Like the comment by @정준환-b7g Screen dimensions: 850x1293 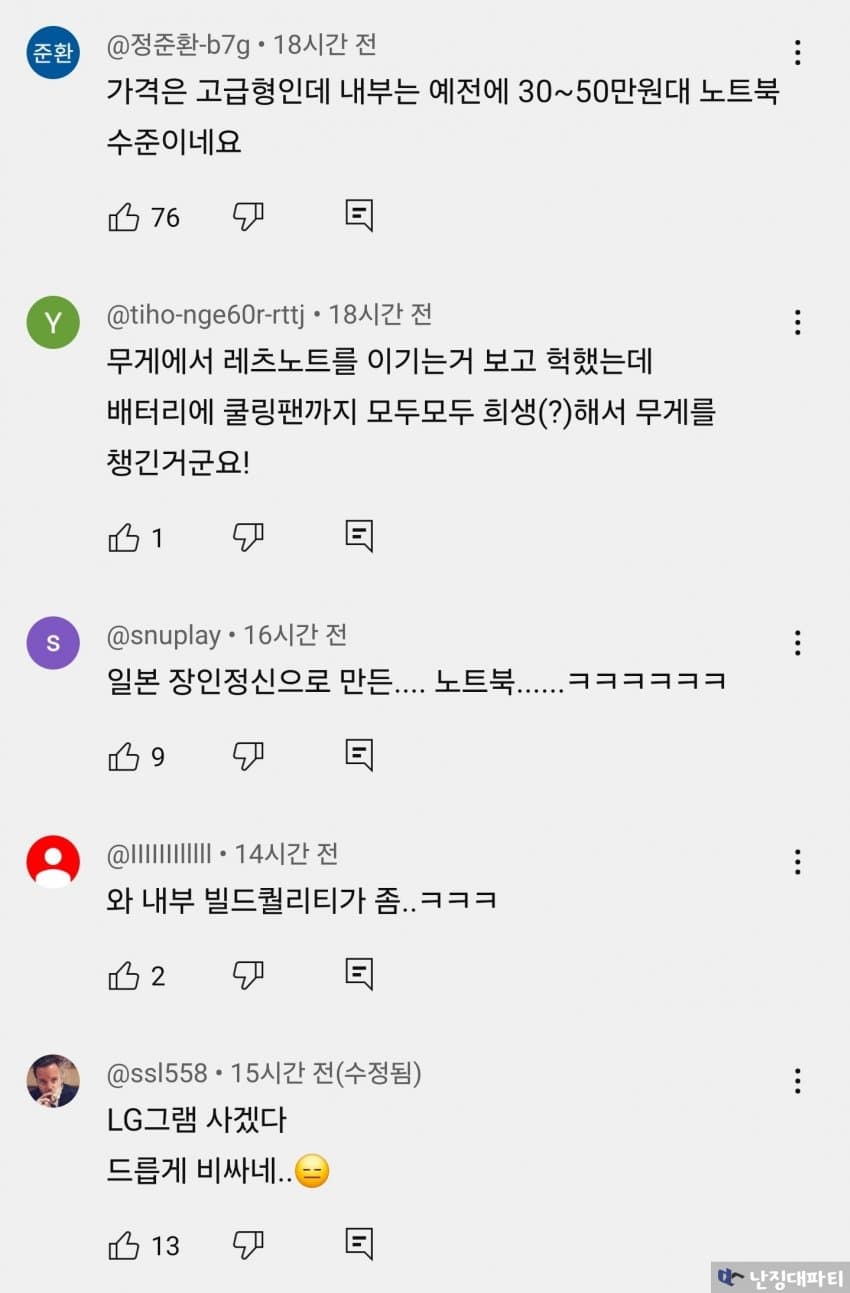[x=124, y=216]
